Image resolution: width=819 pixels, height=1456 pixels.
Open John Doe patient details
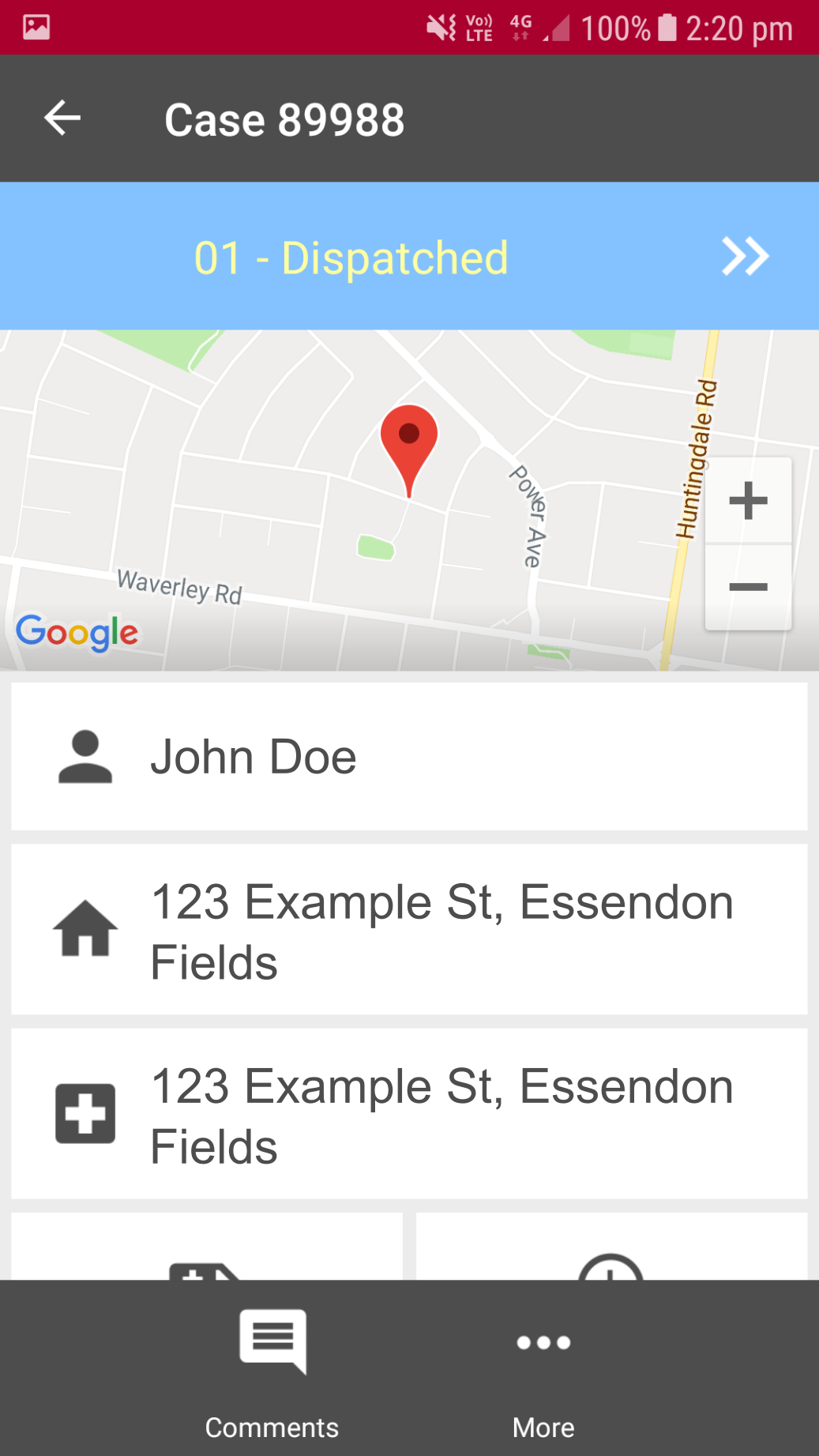pyautogui.click(x=409, y=756)
